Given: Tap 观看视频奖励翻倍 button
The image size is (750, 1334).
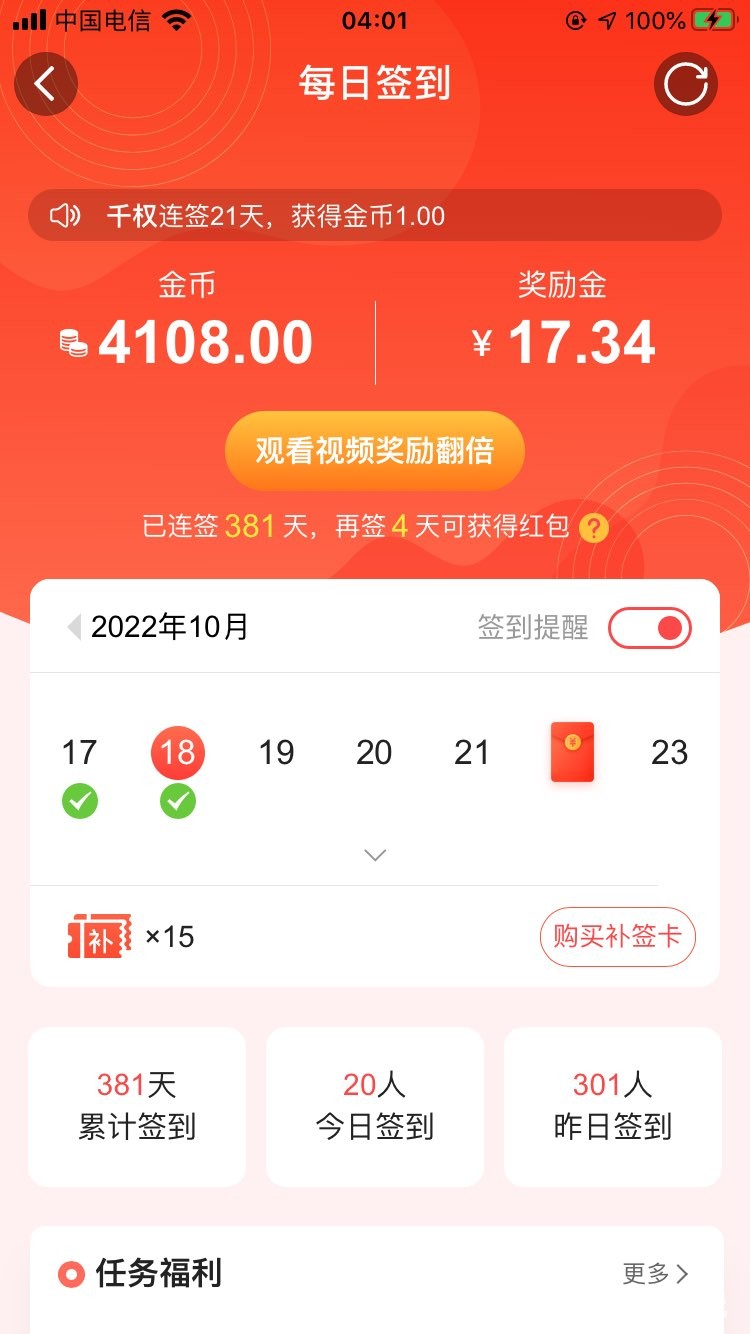Looking at the screenshot, I should pos(375,451).
